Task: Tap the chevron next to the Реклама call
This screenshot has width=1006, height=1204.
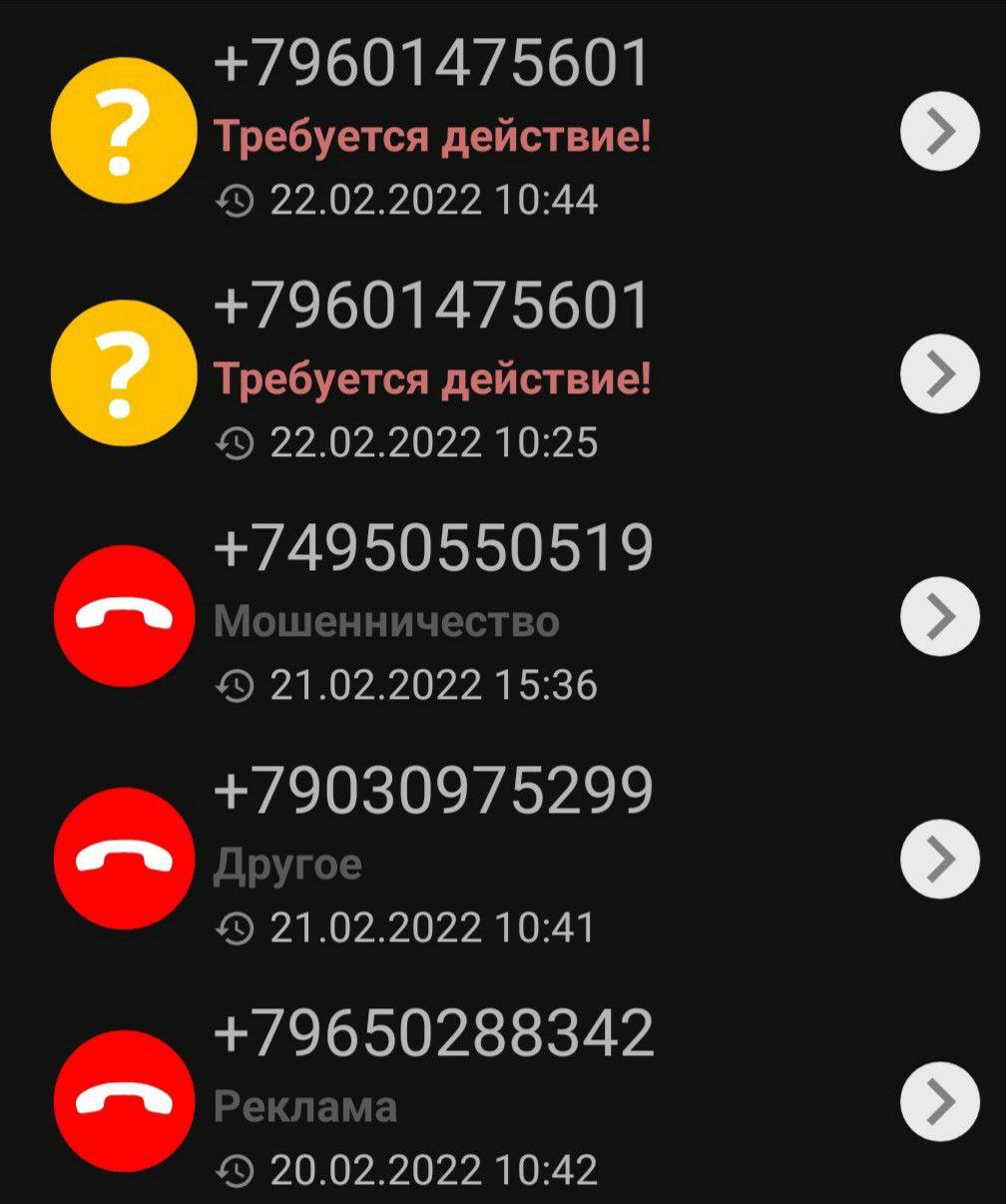Action: 940,1101
